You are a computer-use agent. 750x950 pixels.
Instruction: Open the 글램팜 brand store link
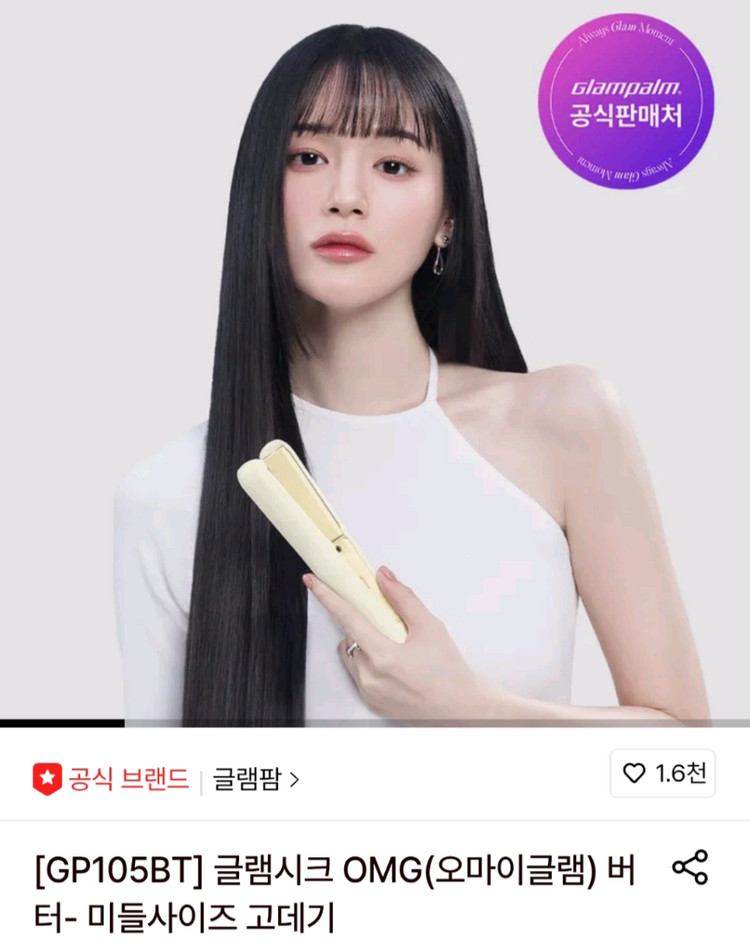click(x=256, y=778)
